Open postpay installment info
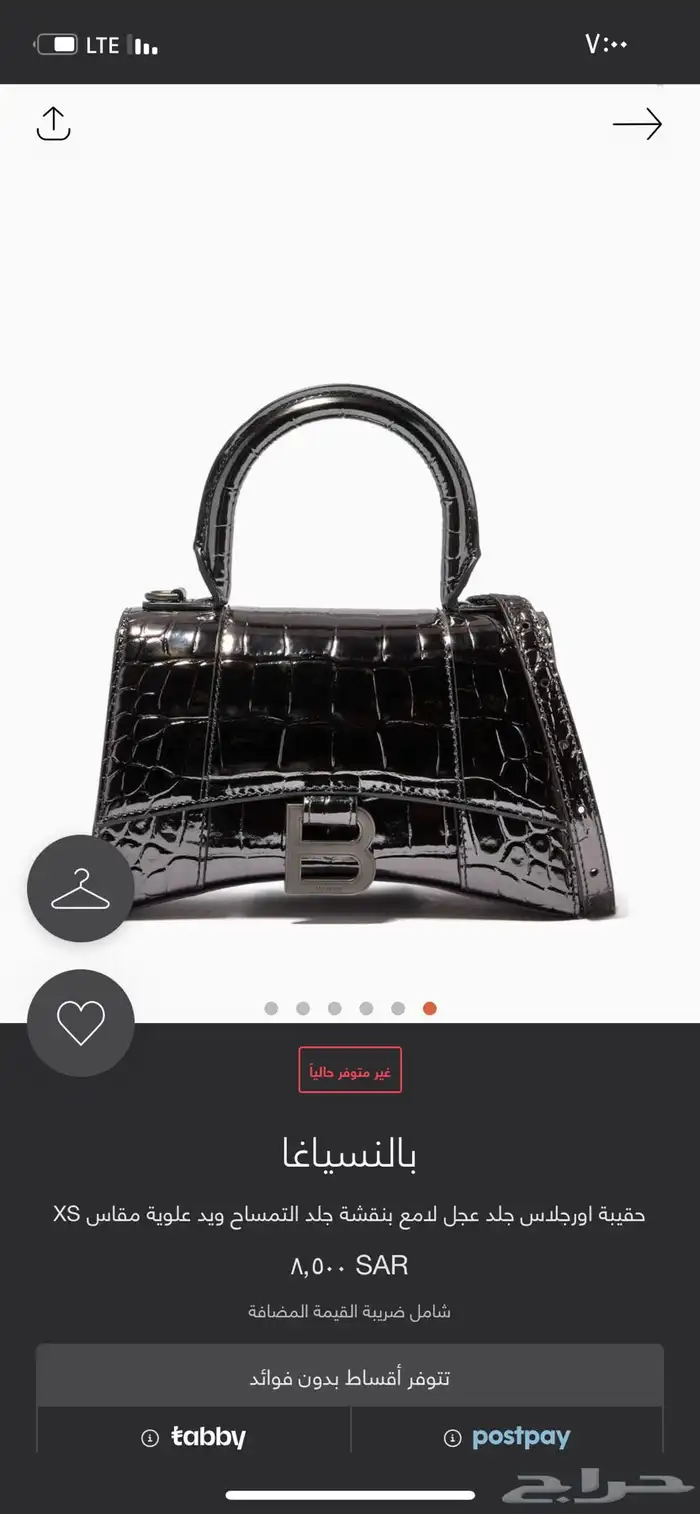Image resolution: width=700 pixels, height=1514 pixels. pyautogui.click(x=508, y=1437)
